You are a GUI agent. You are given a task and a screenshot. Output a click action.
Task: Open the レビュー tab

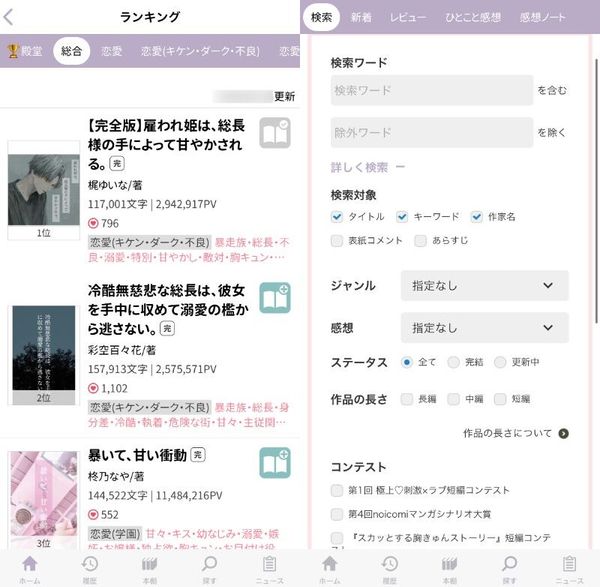pyautogui.click(x=408, y=17)
